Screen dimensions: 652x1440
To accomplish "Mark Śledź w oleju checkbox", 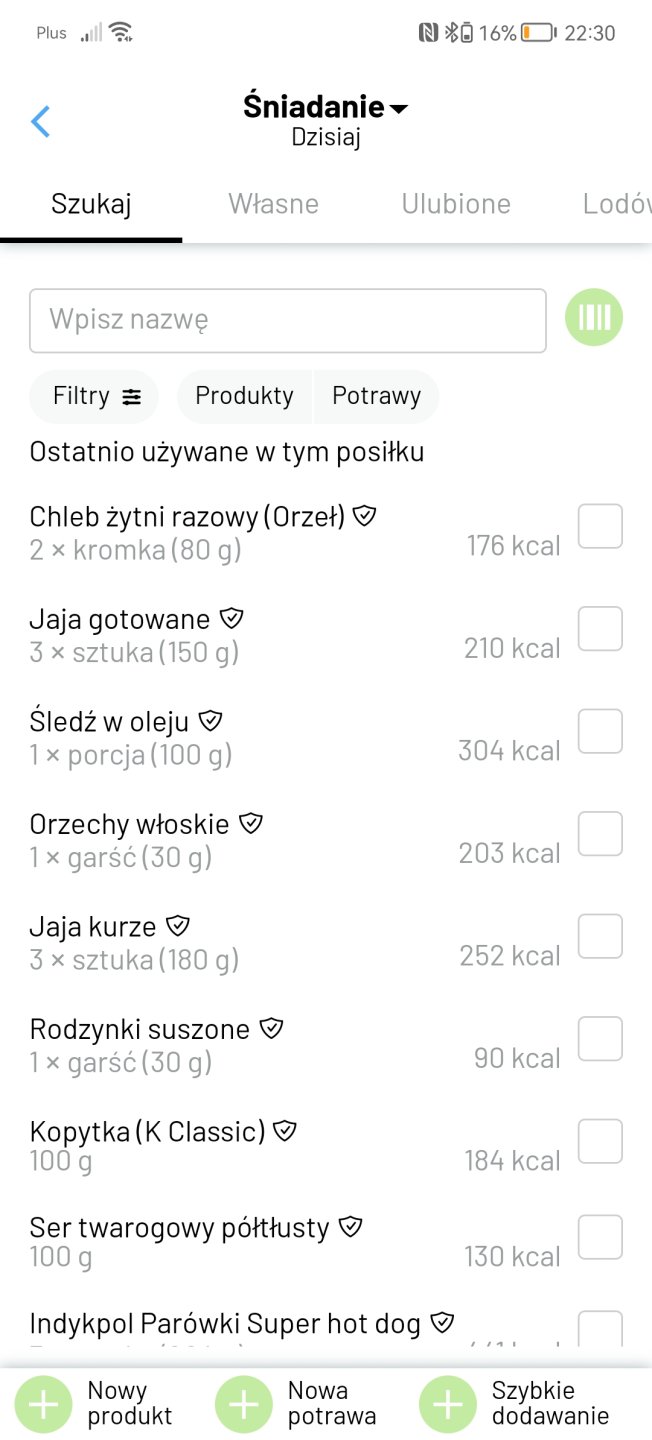I will pyautogui.click(x=600, y=732).
